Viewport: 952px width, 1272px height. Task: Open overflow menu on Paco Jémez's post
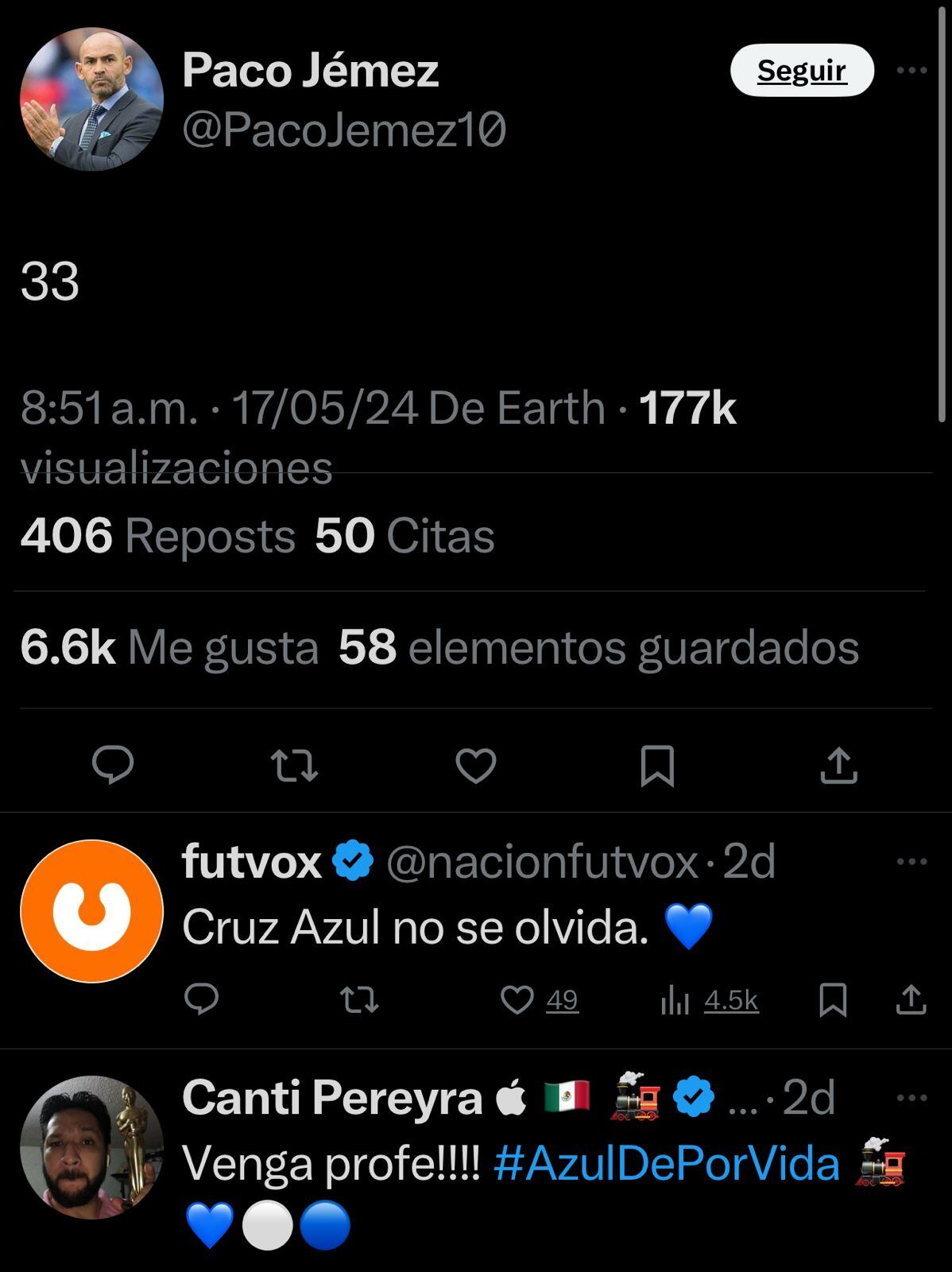(x=911, y=70)
